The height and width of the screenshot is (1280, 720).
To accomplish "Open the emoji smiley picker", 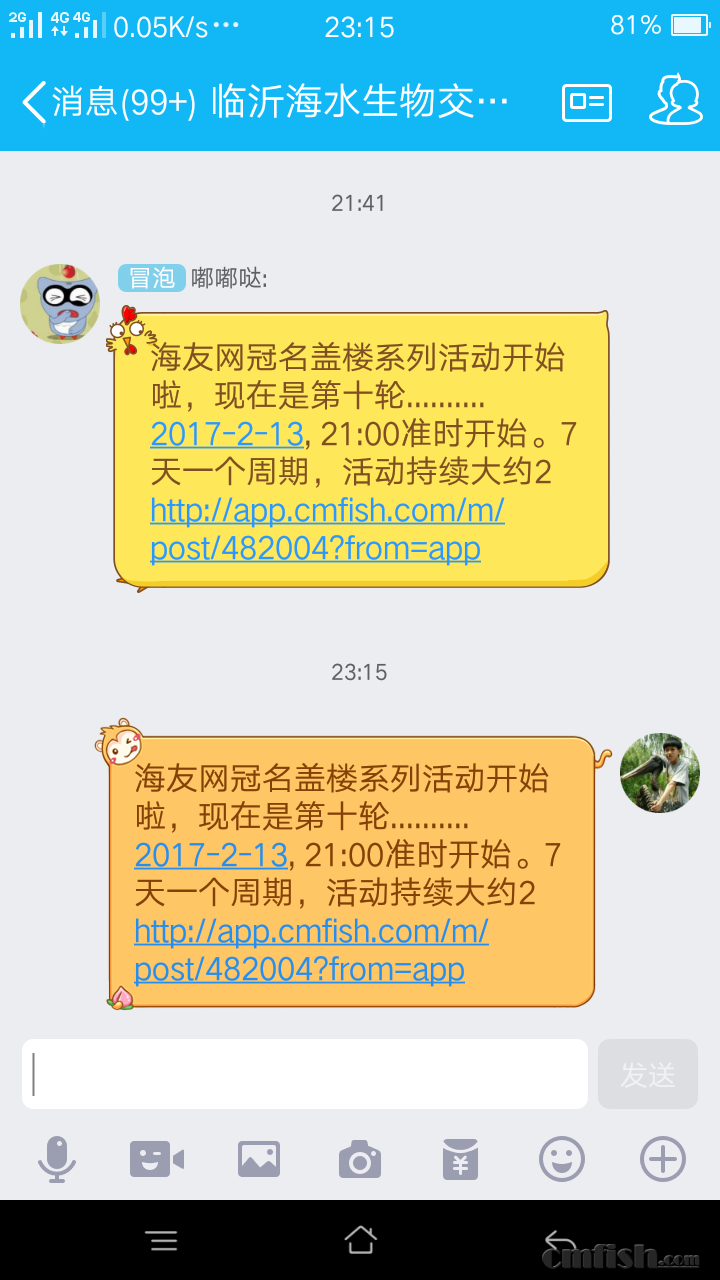I will click(561, 1159).
